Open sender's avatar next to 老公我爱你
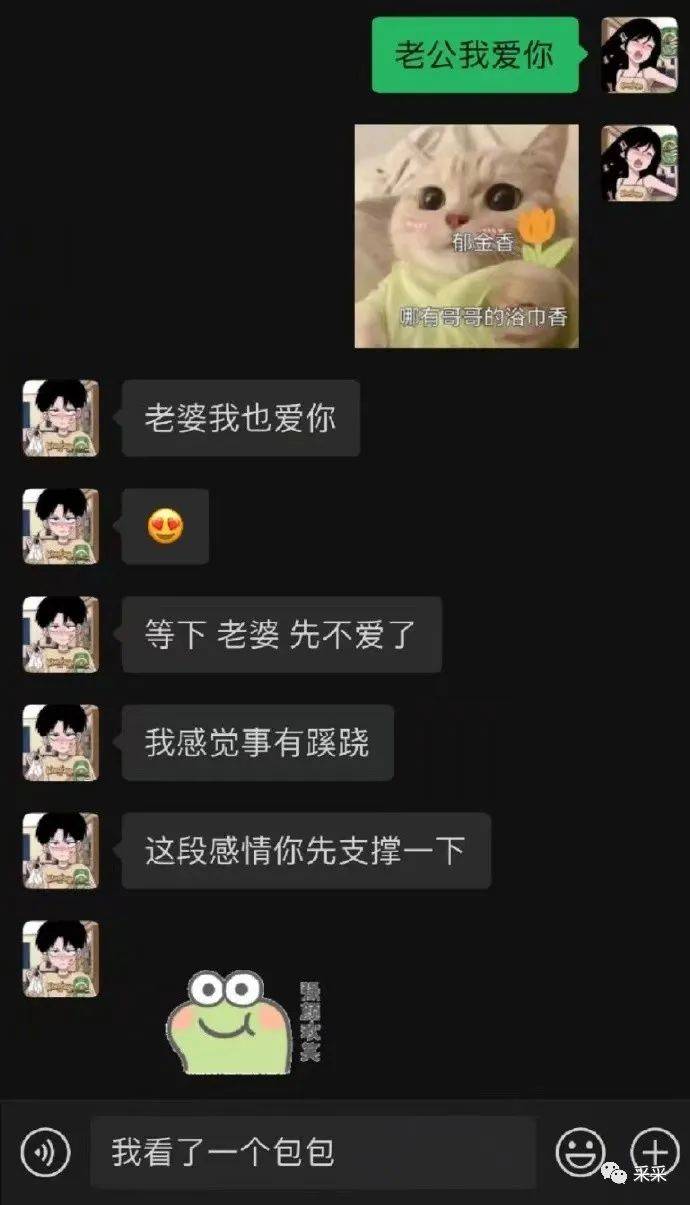This screenshot has width=690, height=1205. coord(639,55)
